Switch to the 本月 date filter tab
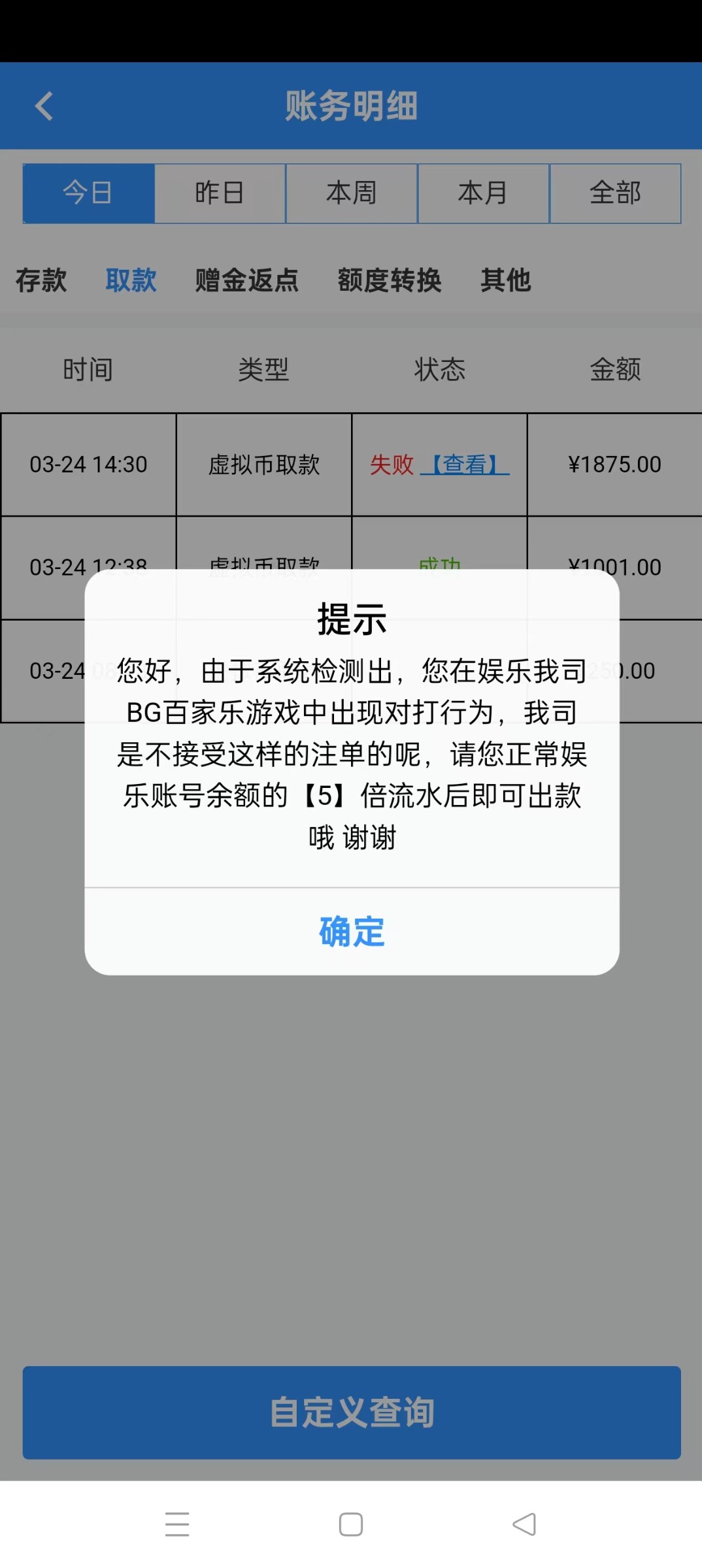Screen dimensions: 702x1568 tap(484, 193)
